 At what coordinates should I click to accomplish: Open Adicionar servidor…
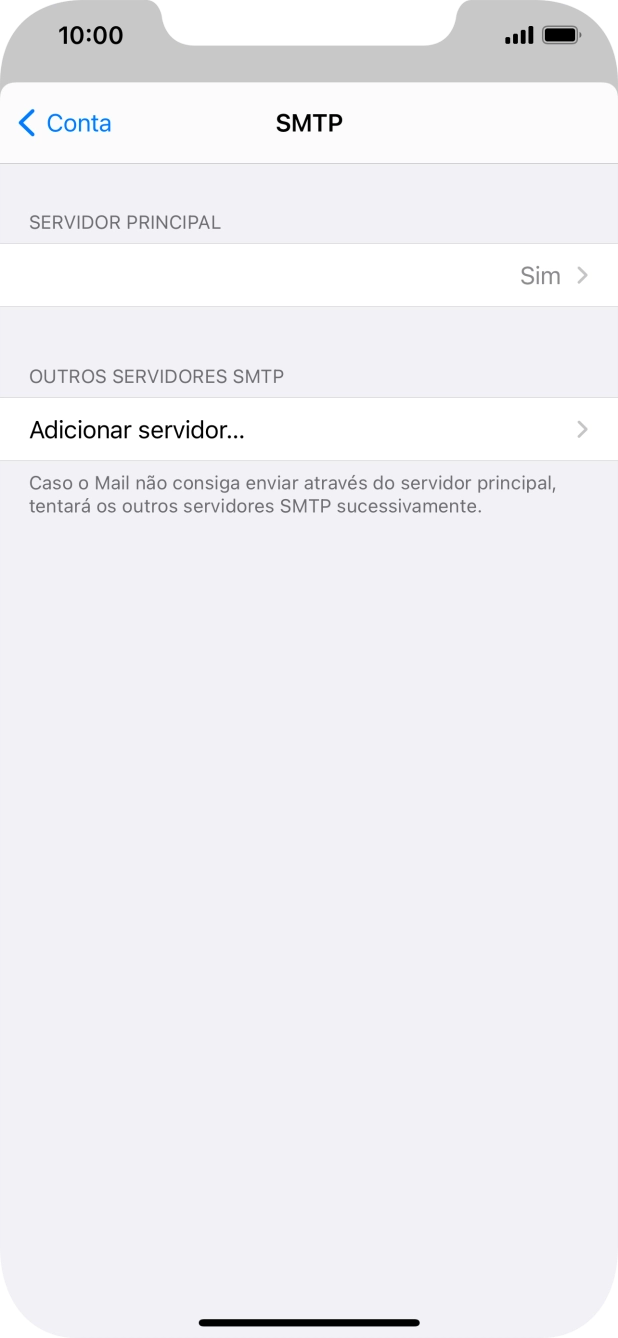pyautogui.click(x=309, y=430)
